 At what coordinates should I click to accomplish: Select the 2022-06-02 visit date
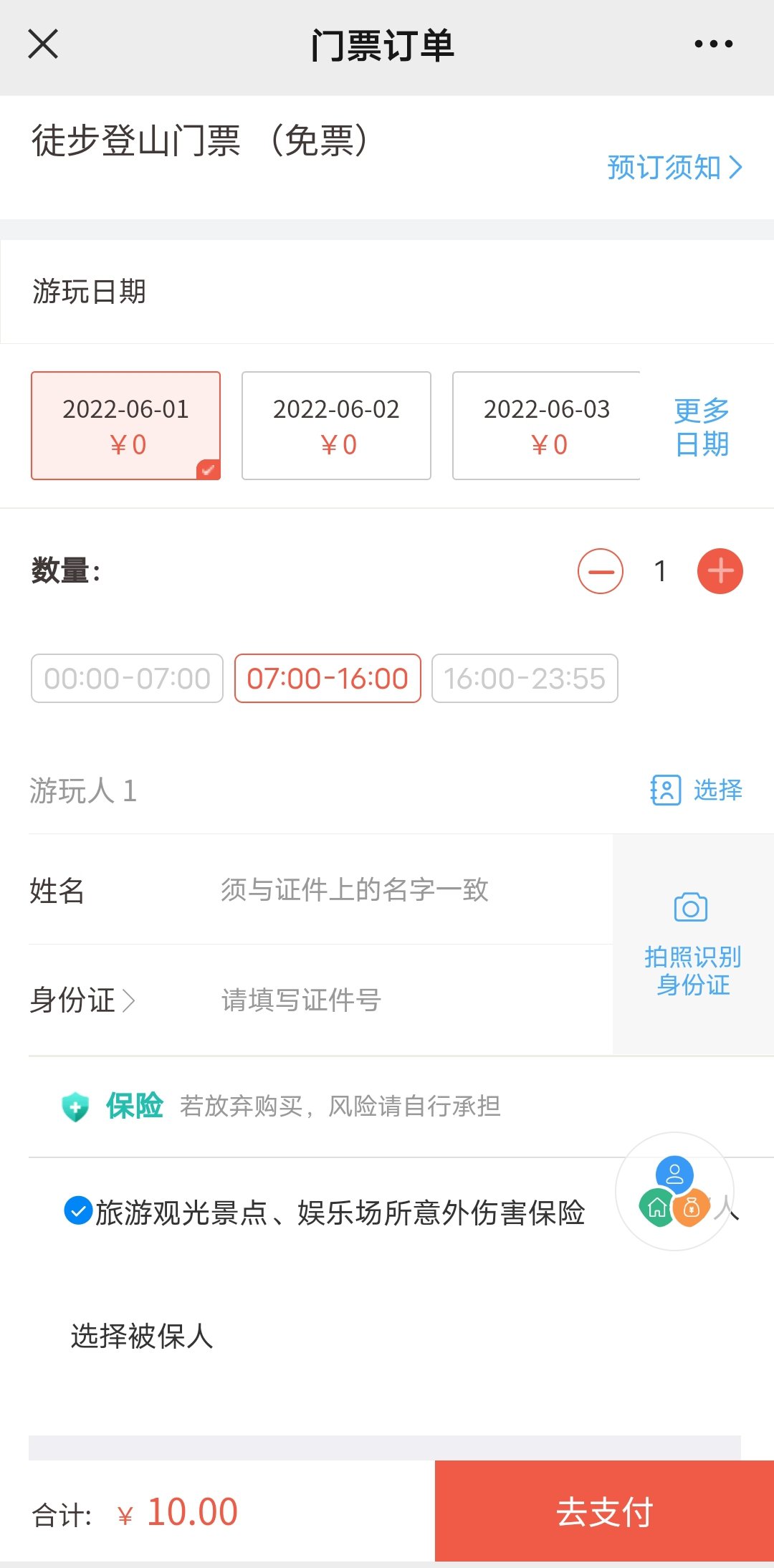click(x=336, y=426)
